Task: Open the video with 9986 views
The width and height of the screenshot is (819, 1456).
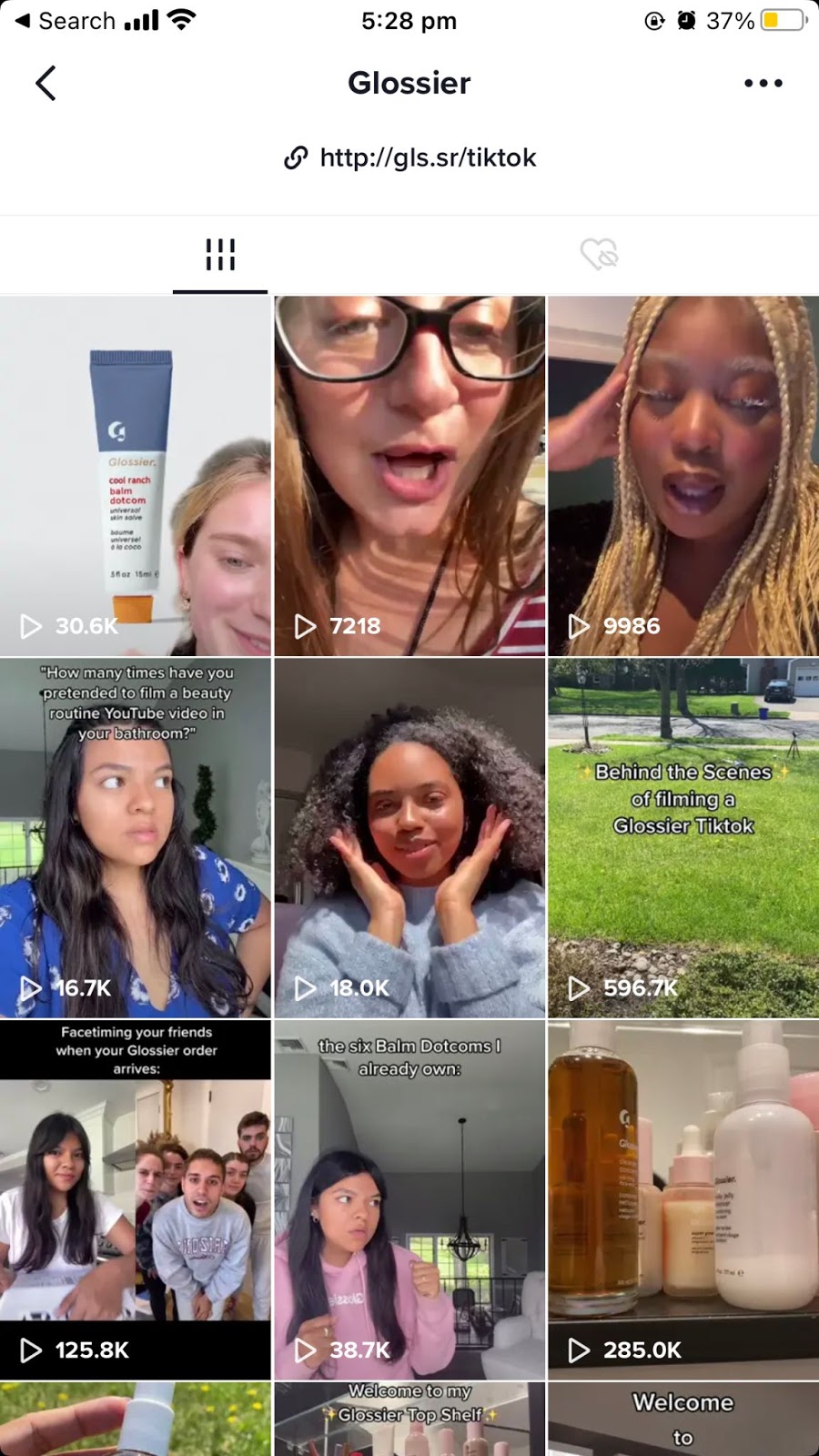Action: point(683,475)
